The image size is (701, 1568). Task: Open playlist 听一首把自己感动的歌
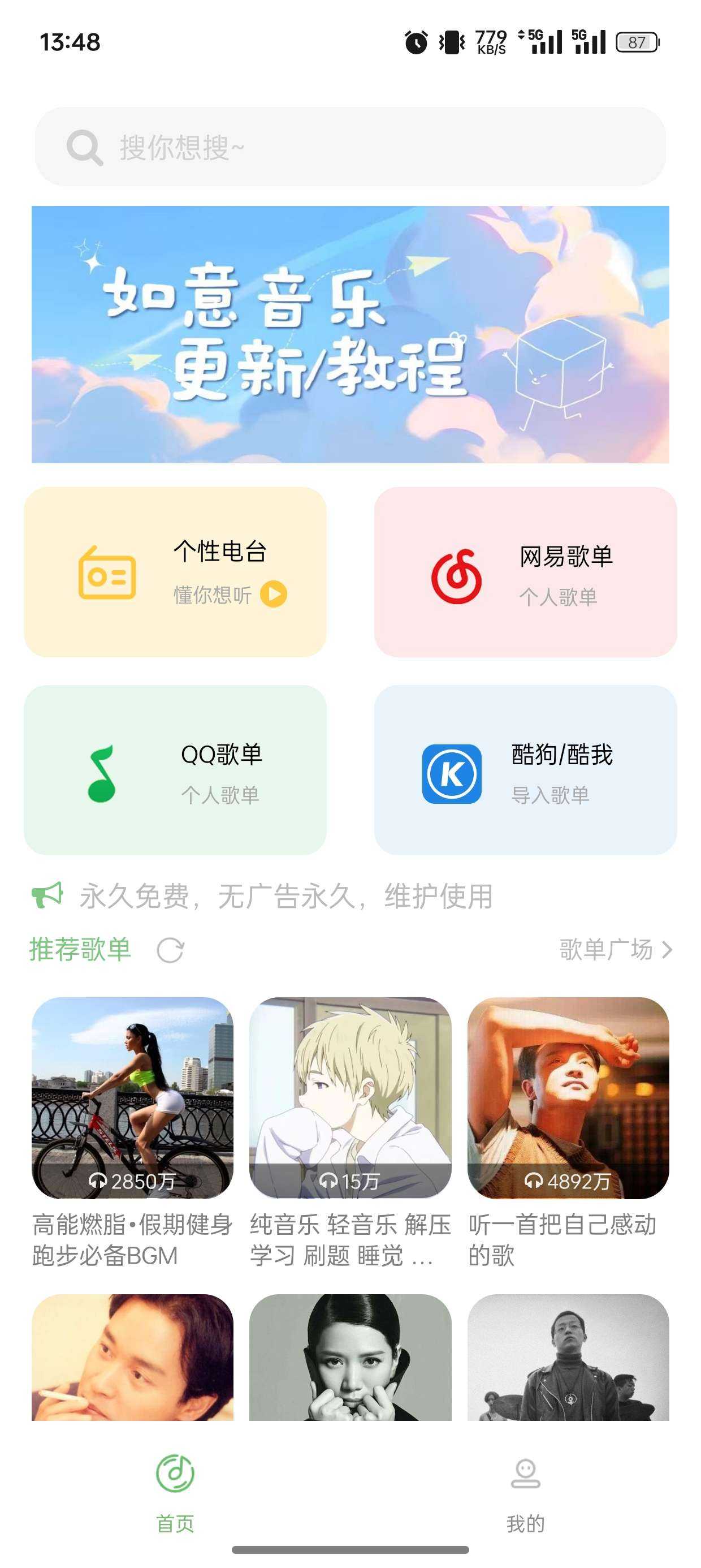point(568,1097)
